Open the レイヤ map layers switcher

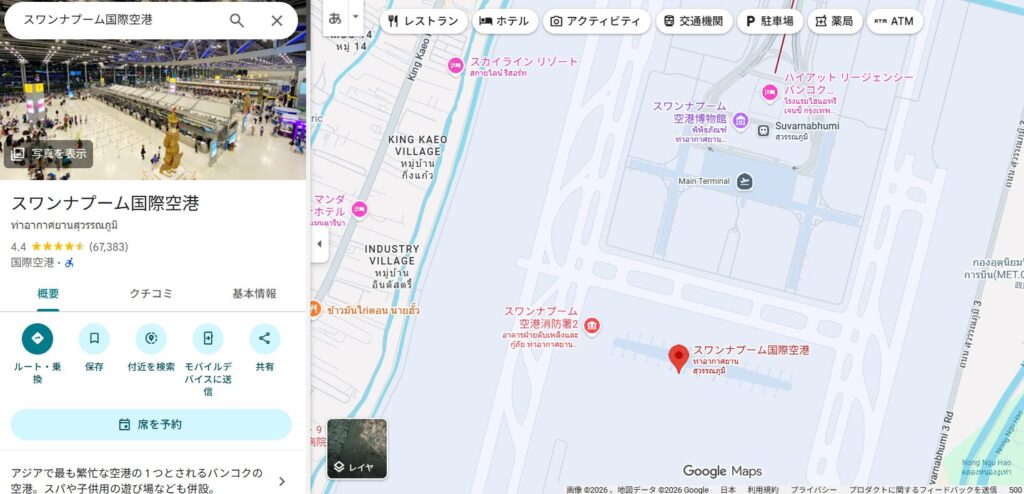click(356, 448)
